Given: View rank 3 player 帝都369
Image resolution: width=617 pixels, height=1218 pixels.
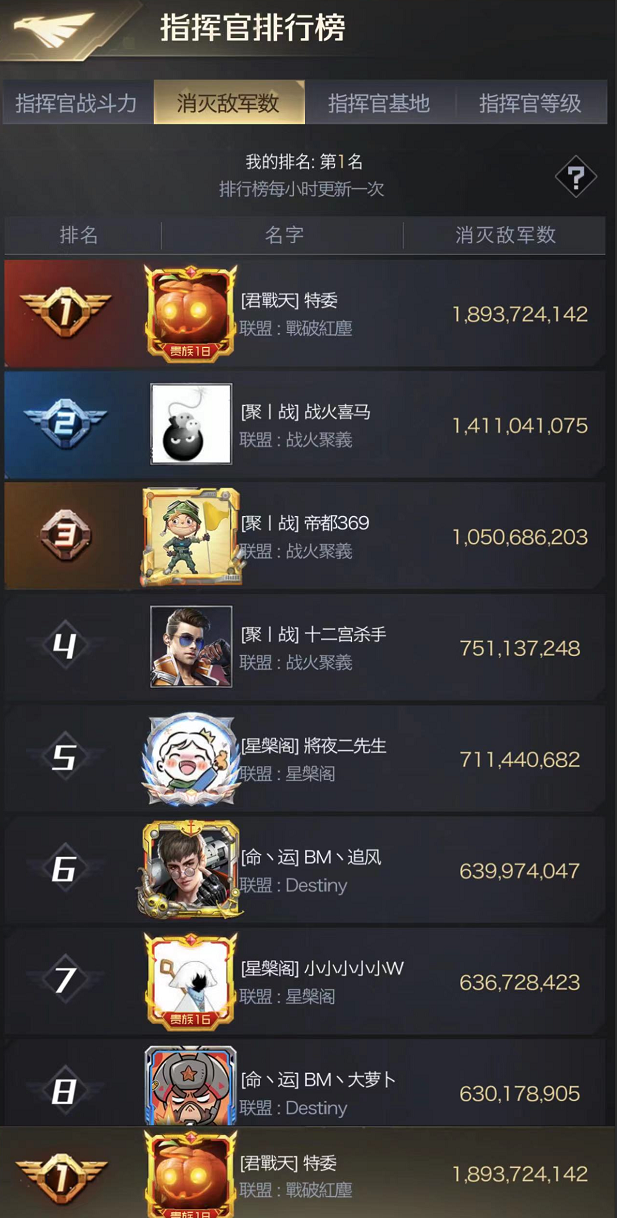Looking at the screenshot, I should (305, 537).
